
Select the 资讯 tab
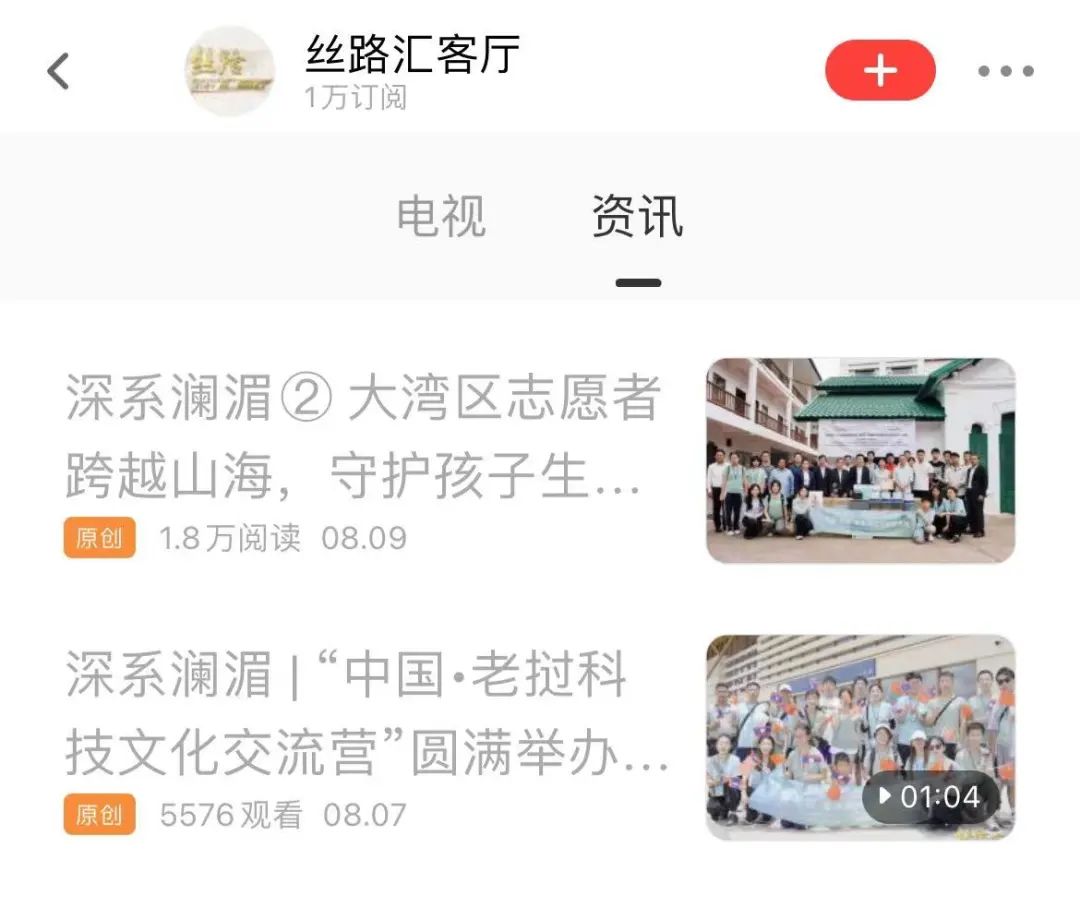[x=638, y=216]
